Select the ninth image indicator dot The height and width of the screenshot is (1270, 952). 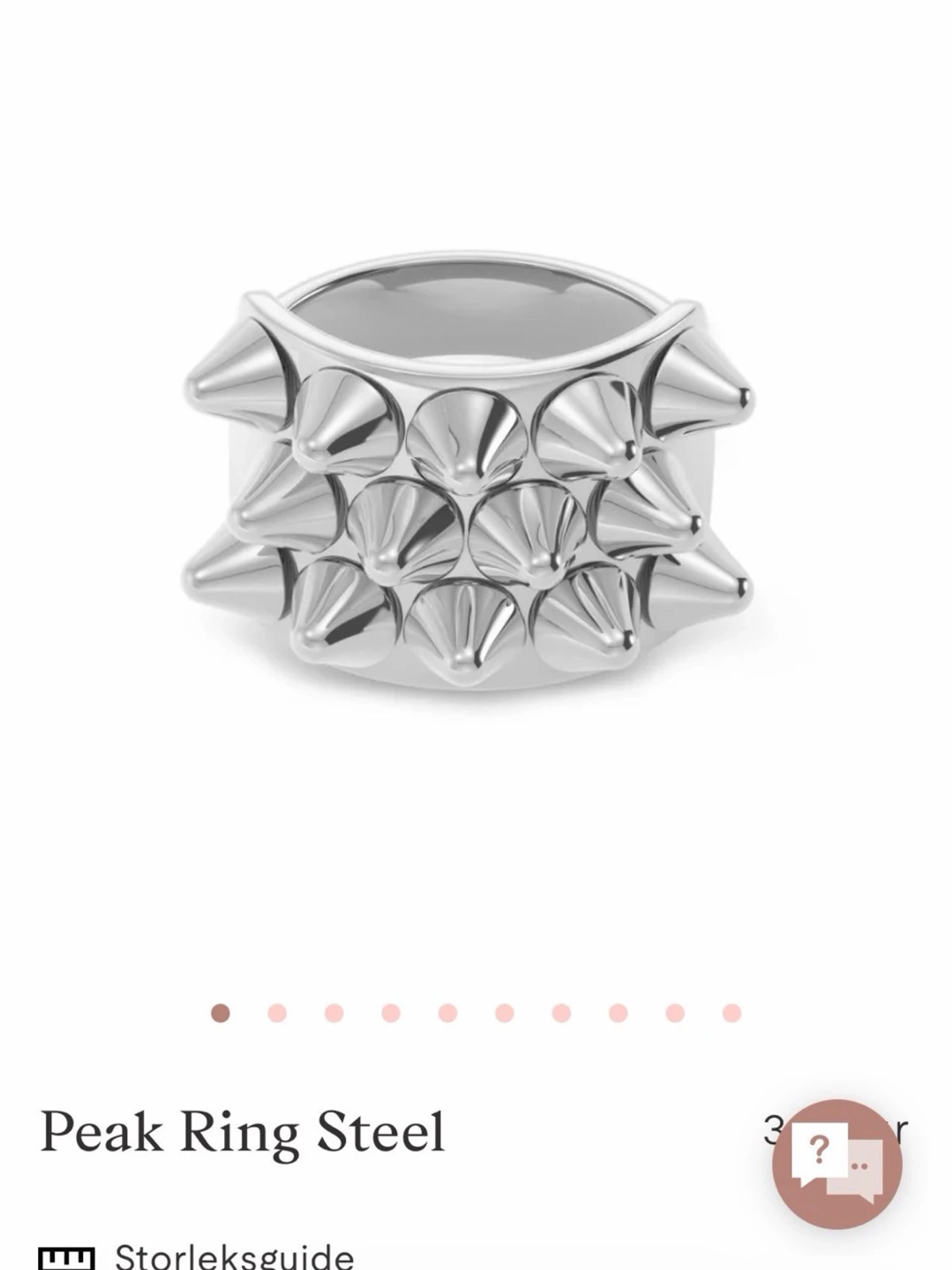(x=675, y=1012)
